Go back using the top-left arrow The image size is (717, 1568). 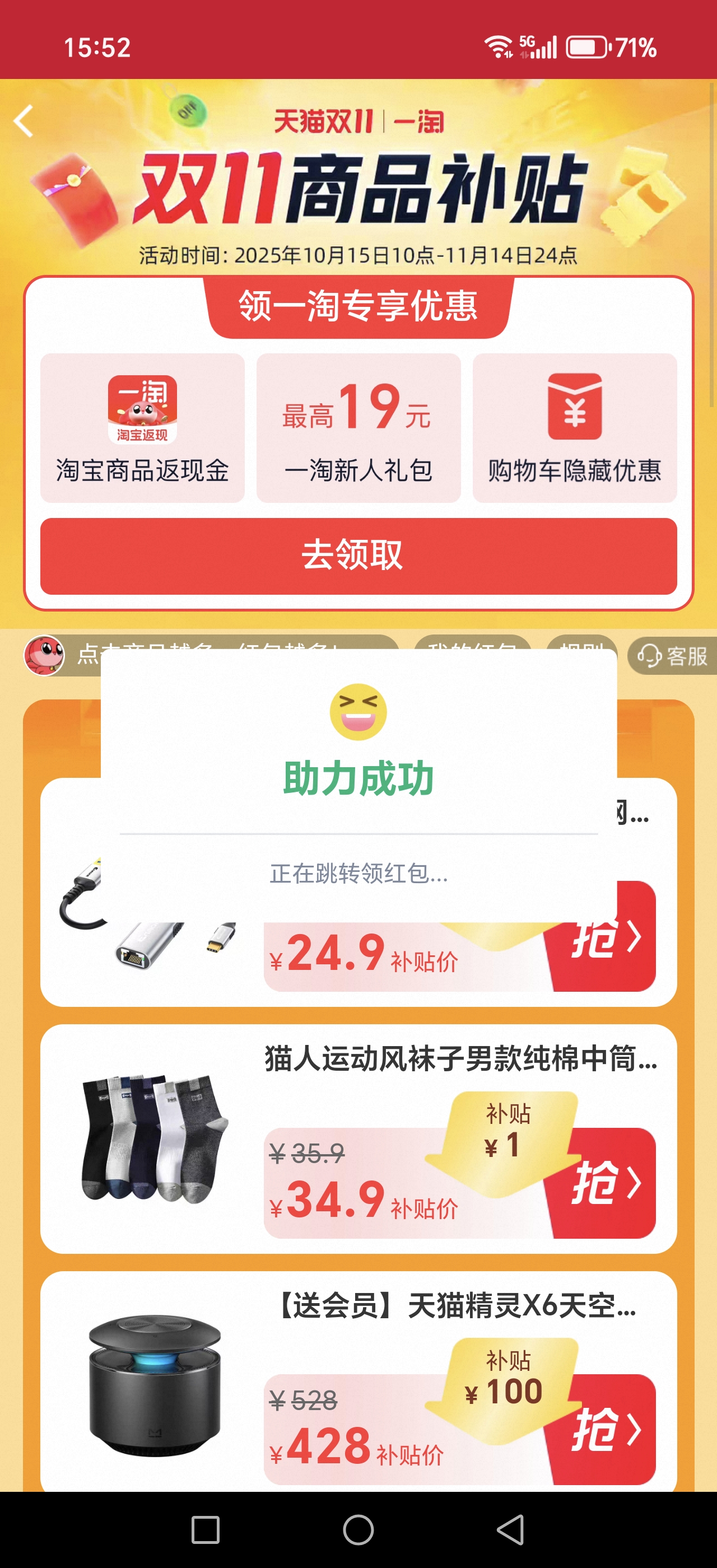pyautogui.click(x=24, y=120)
